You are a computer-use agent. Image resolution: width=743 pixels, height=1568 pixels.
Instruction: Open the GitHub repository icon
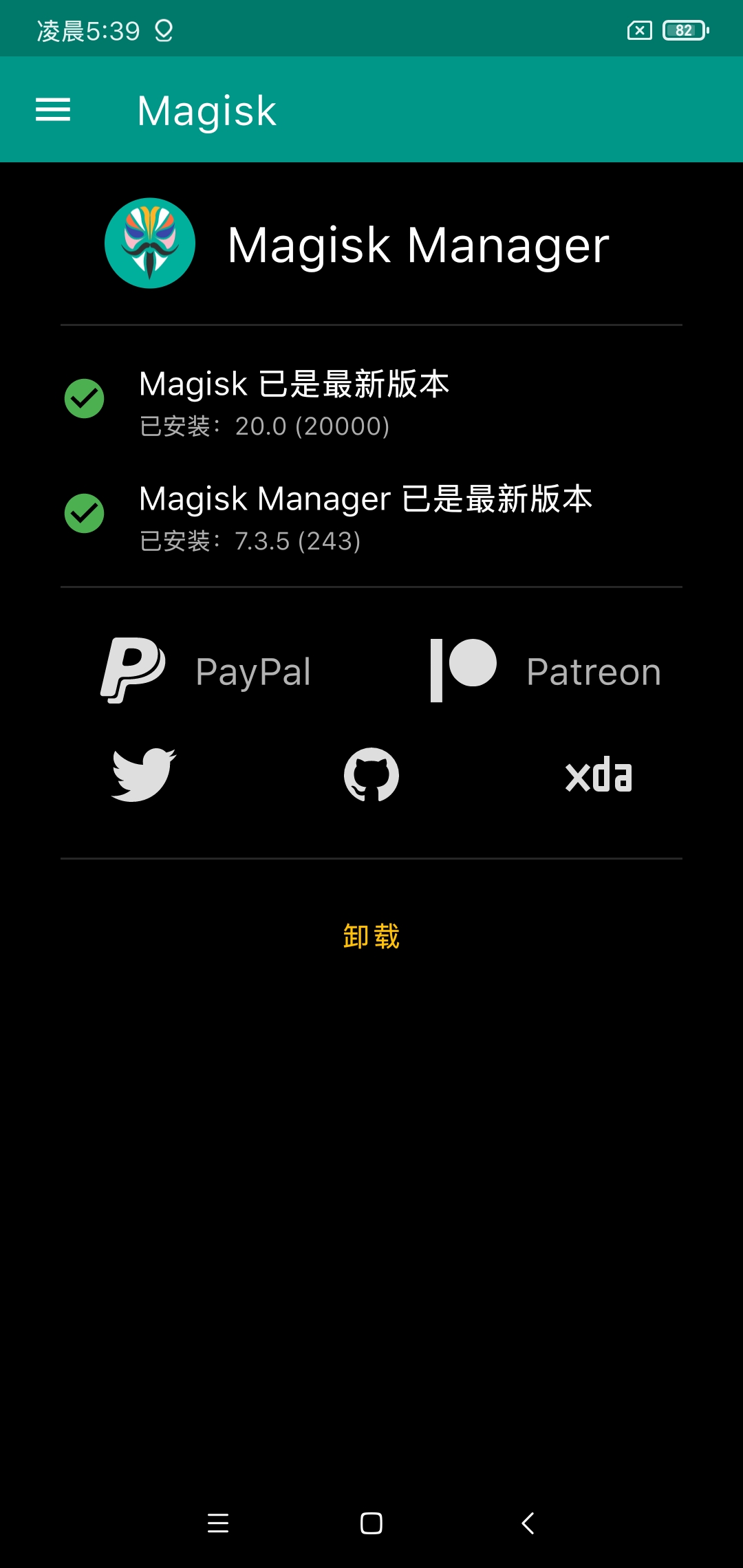[371, 775]
